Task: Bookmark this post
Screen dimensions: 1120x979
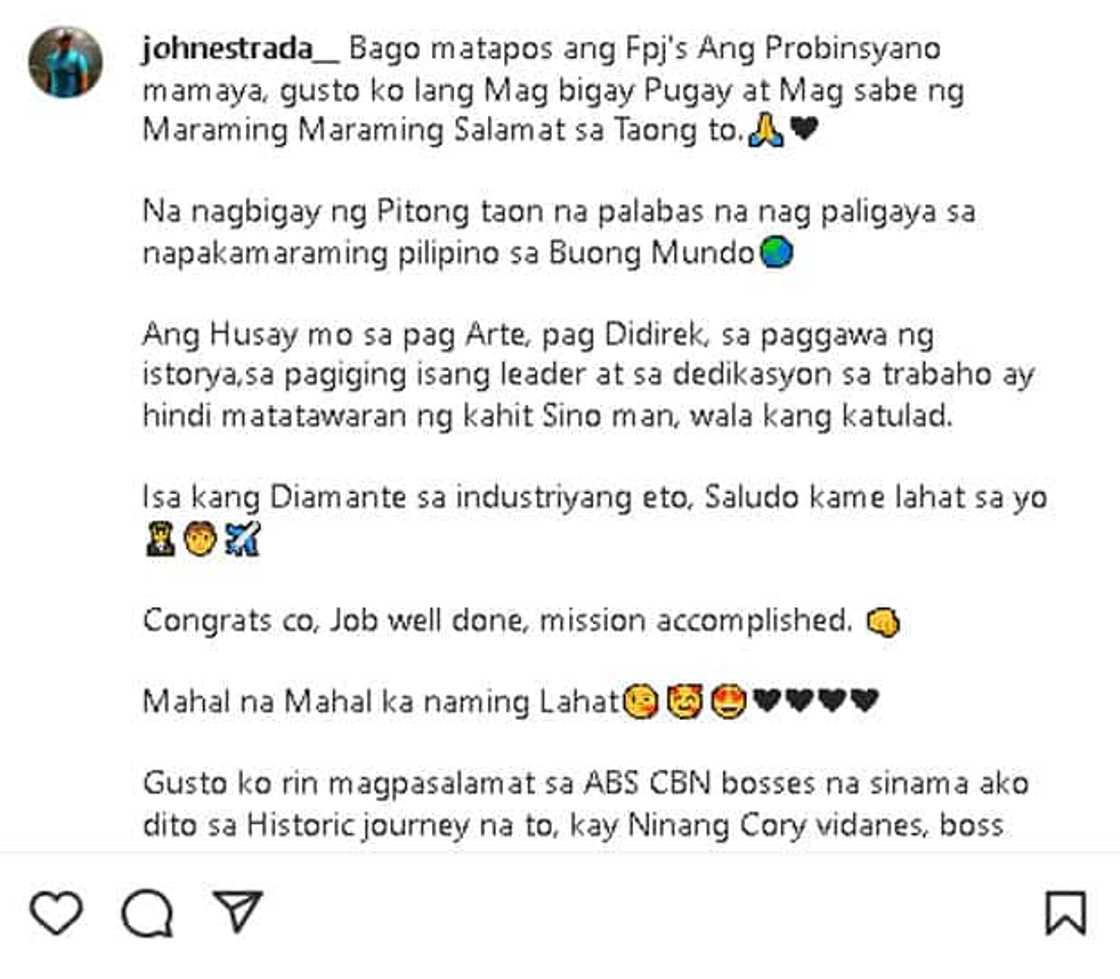Action: [1066, 912]
